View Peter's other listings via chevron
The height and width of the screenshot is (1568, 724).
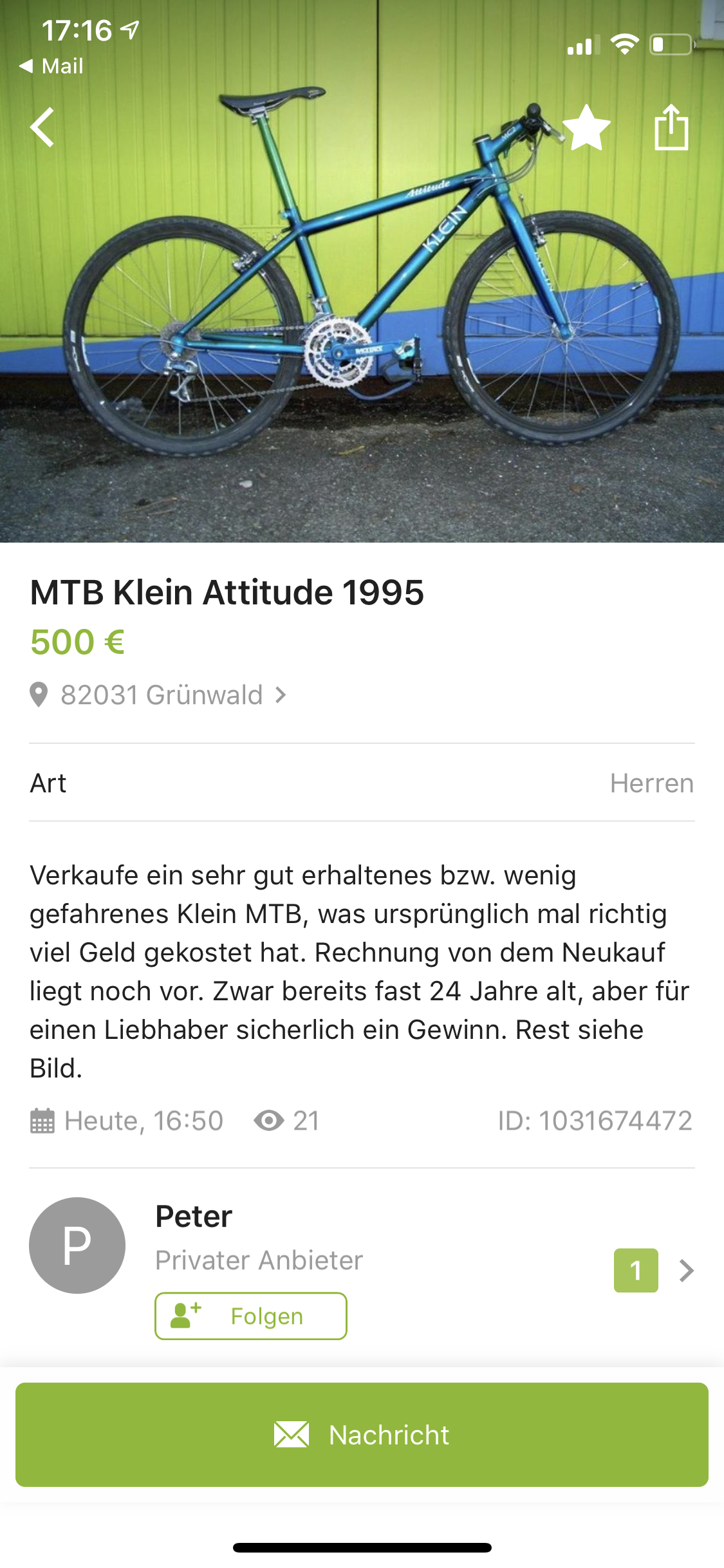coord(686,1270)
